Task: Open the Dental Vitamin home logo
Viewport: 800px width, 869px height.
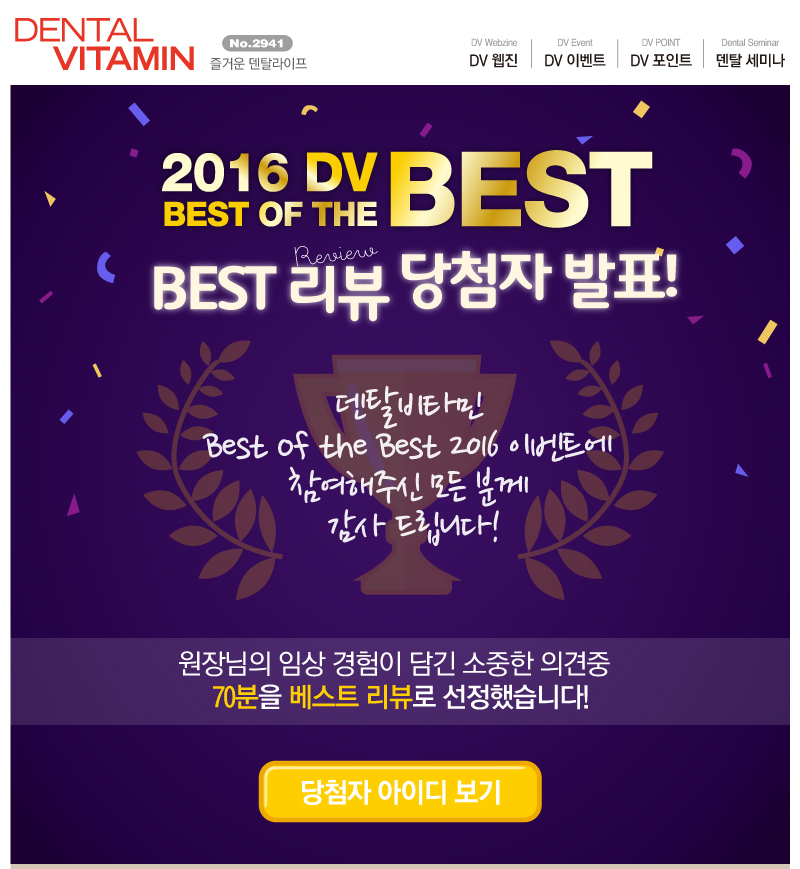Action: click(104, 45)
